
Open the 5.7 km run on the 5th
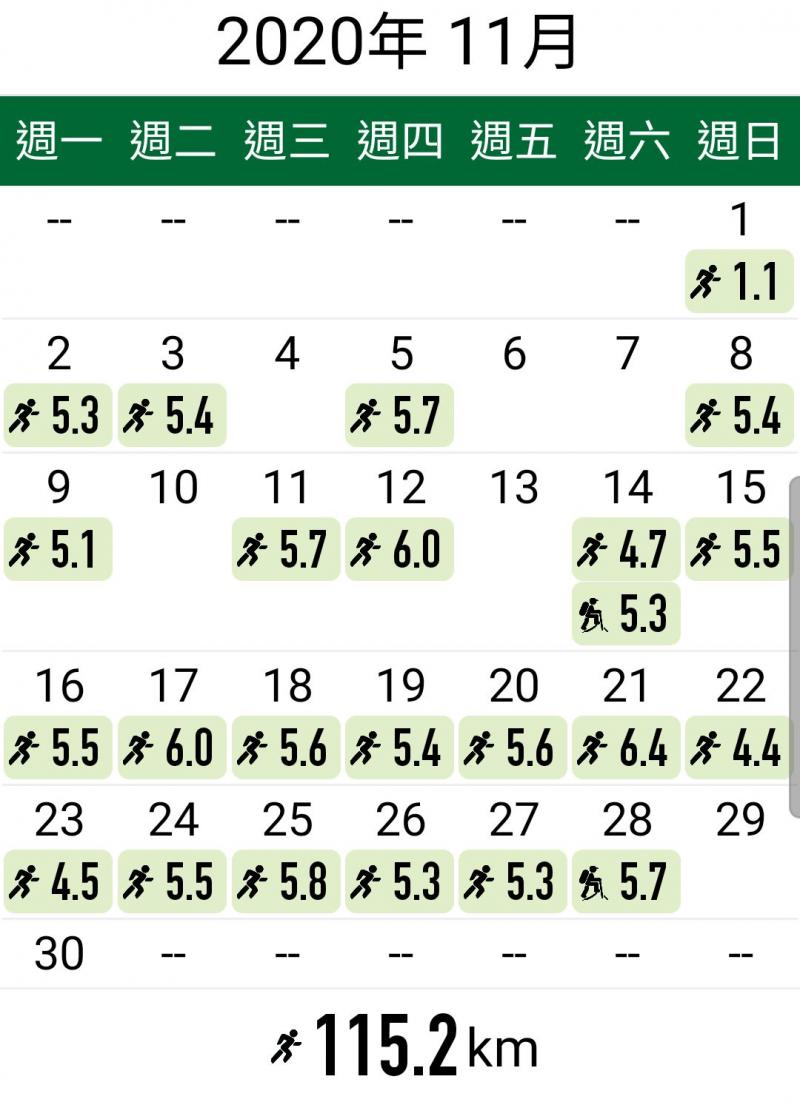click(x=399, y=415)
